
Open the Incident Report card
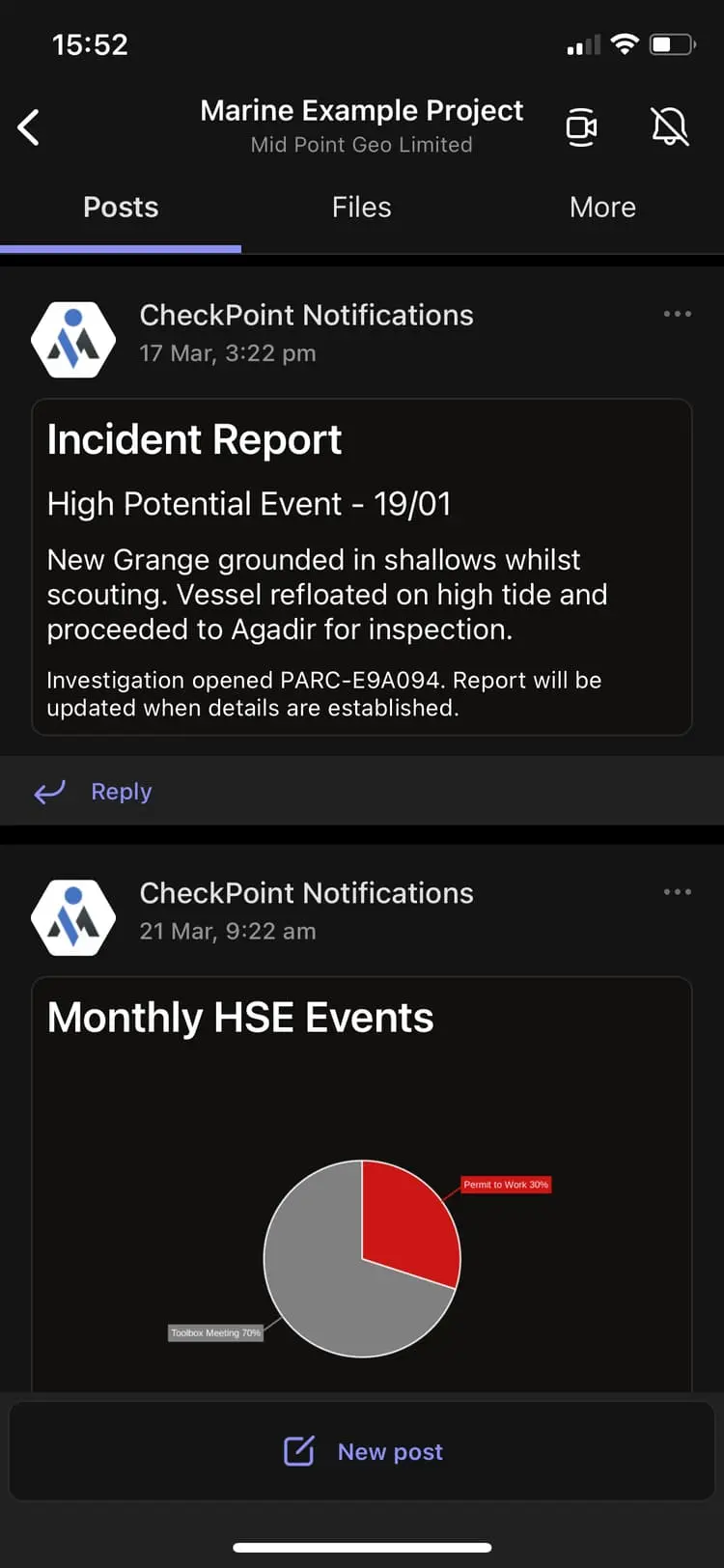pos(362,567)
